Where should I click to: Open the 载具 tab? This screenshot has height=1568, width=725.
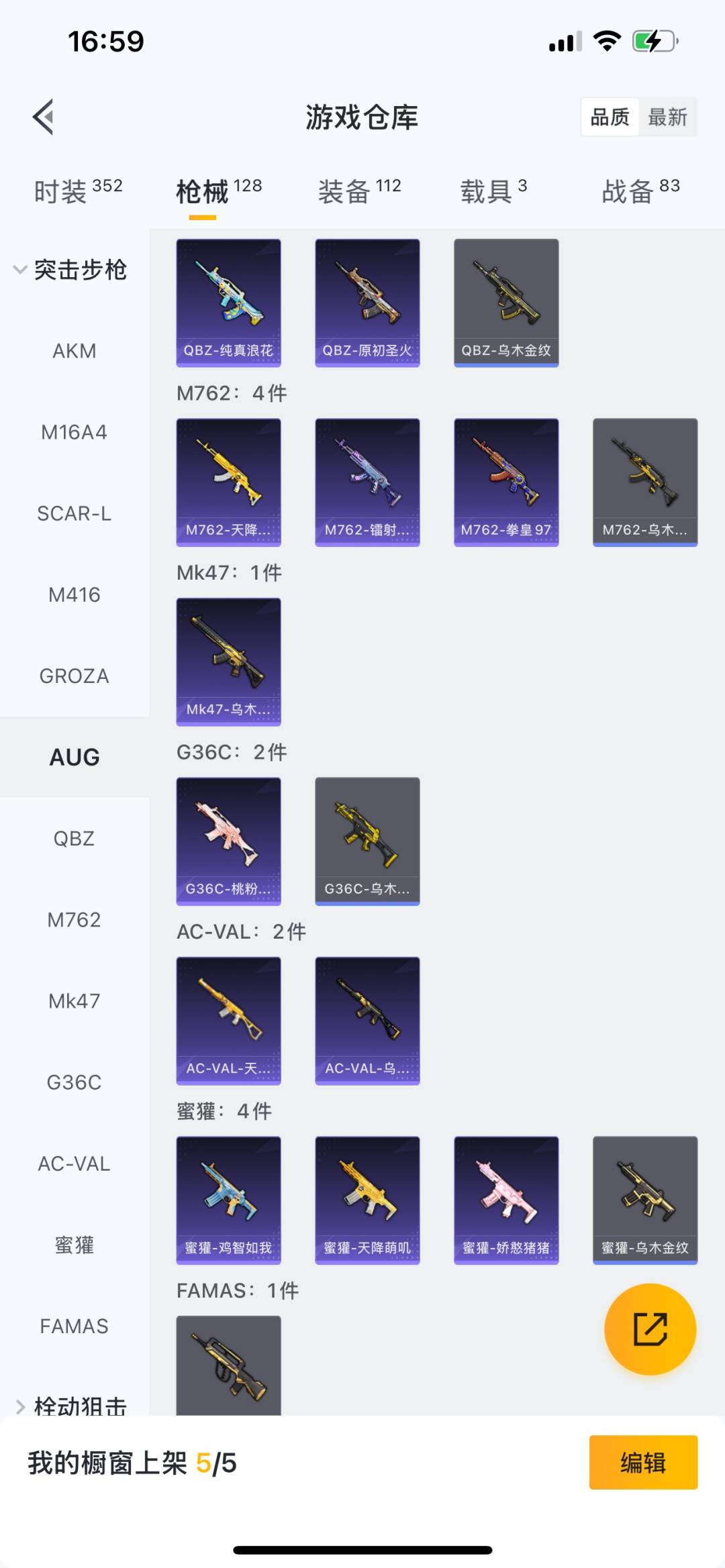click(493, 192)
